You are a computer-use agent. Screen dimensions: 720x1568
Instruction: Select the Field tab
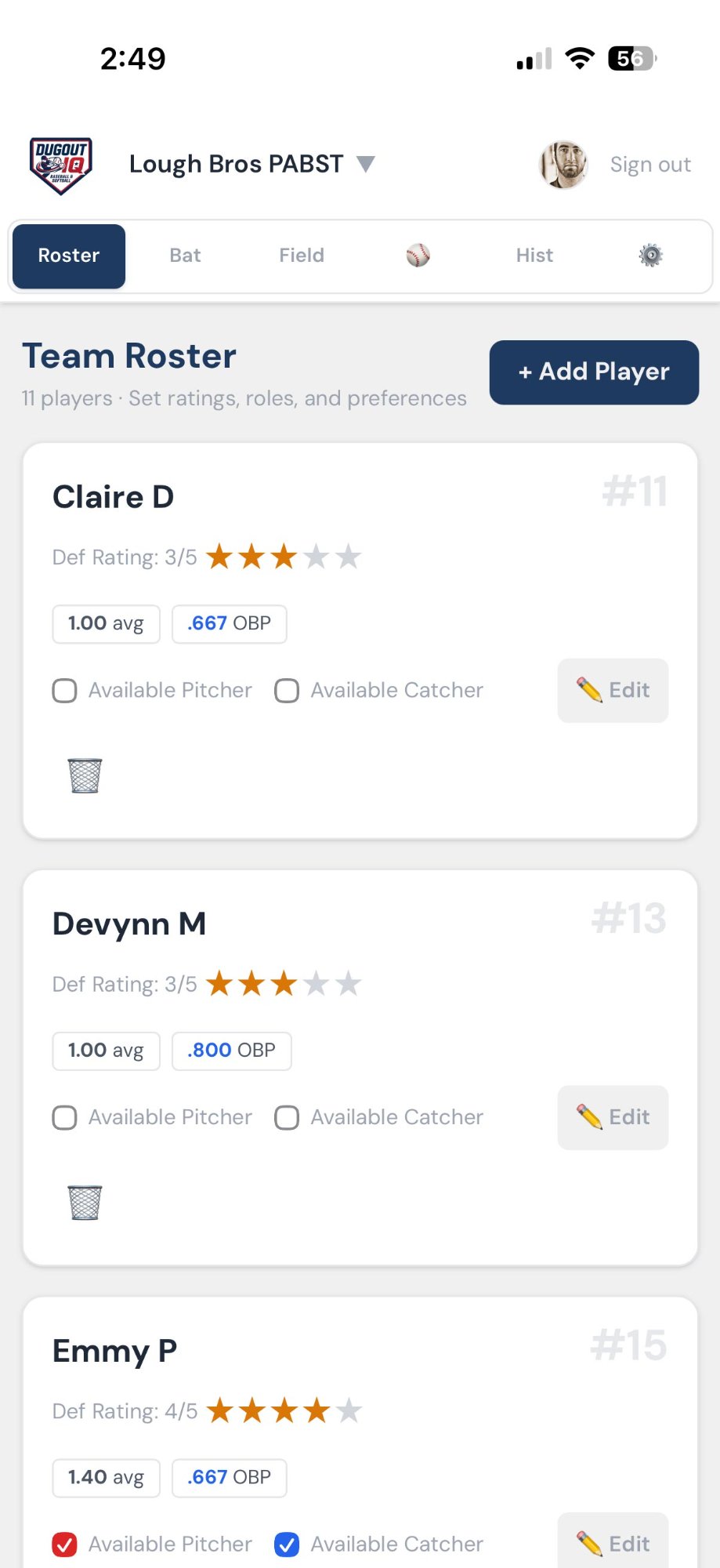(x=301, y=255)
